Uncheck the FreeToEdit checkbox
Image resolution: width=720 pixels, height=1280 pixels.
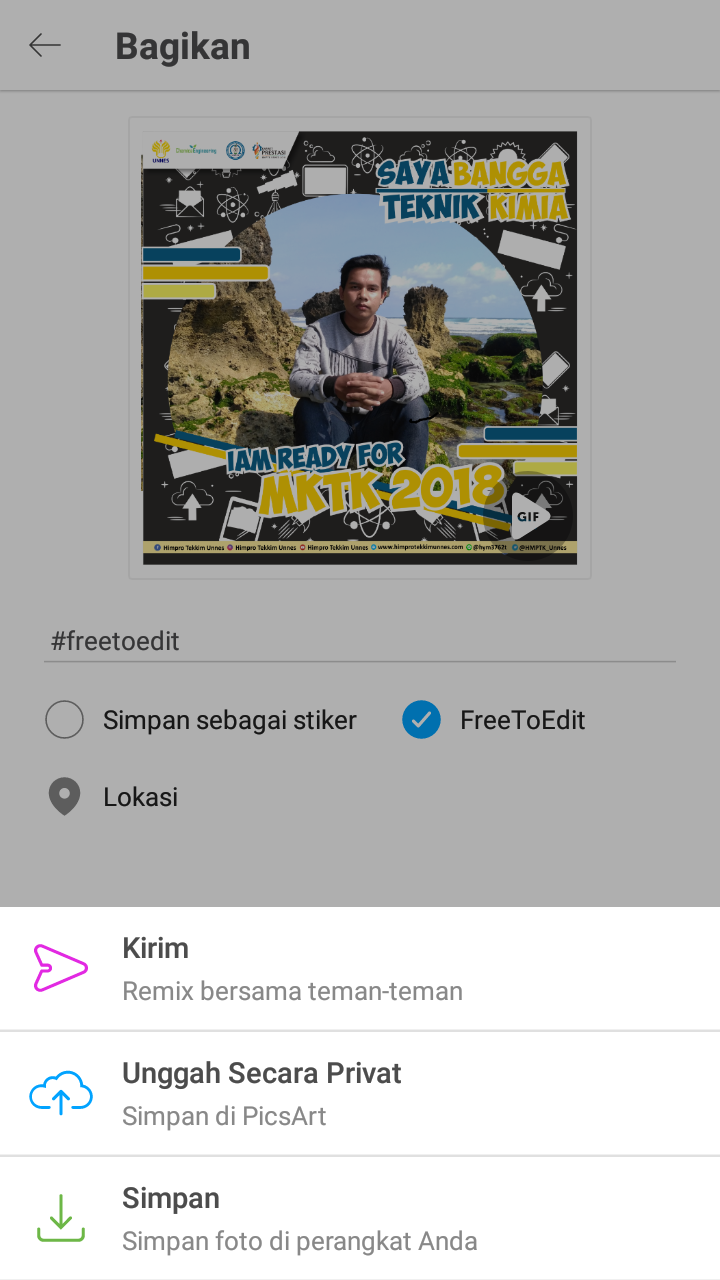coord(422,720)
